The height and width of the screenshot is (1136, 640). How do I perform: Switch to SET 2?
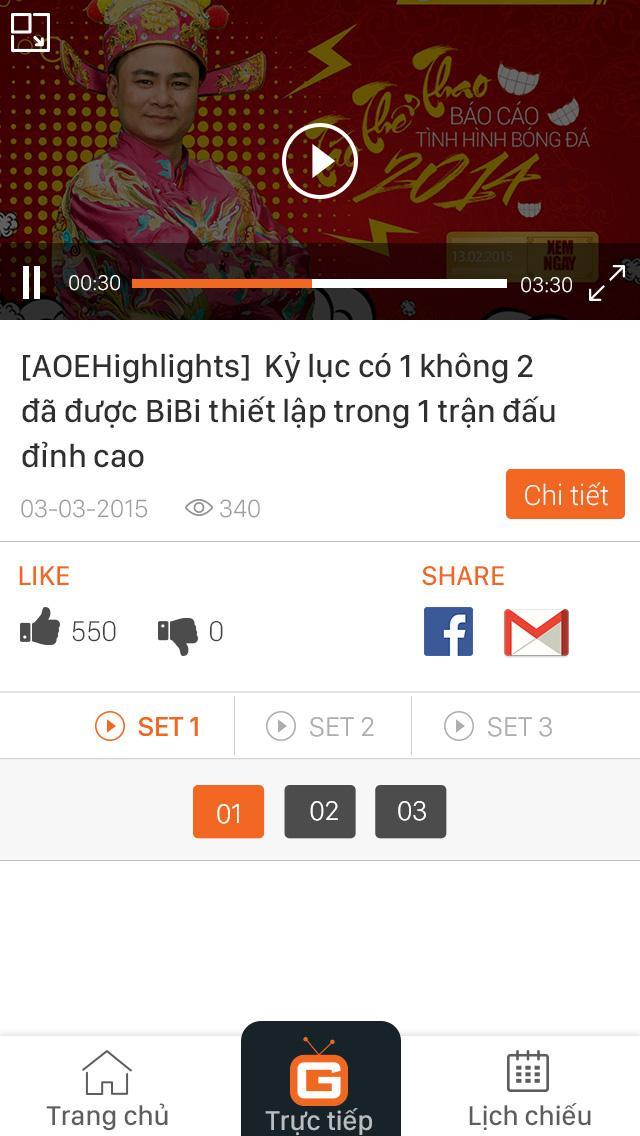click(x=321, y=726)
